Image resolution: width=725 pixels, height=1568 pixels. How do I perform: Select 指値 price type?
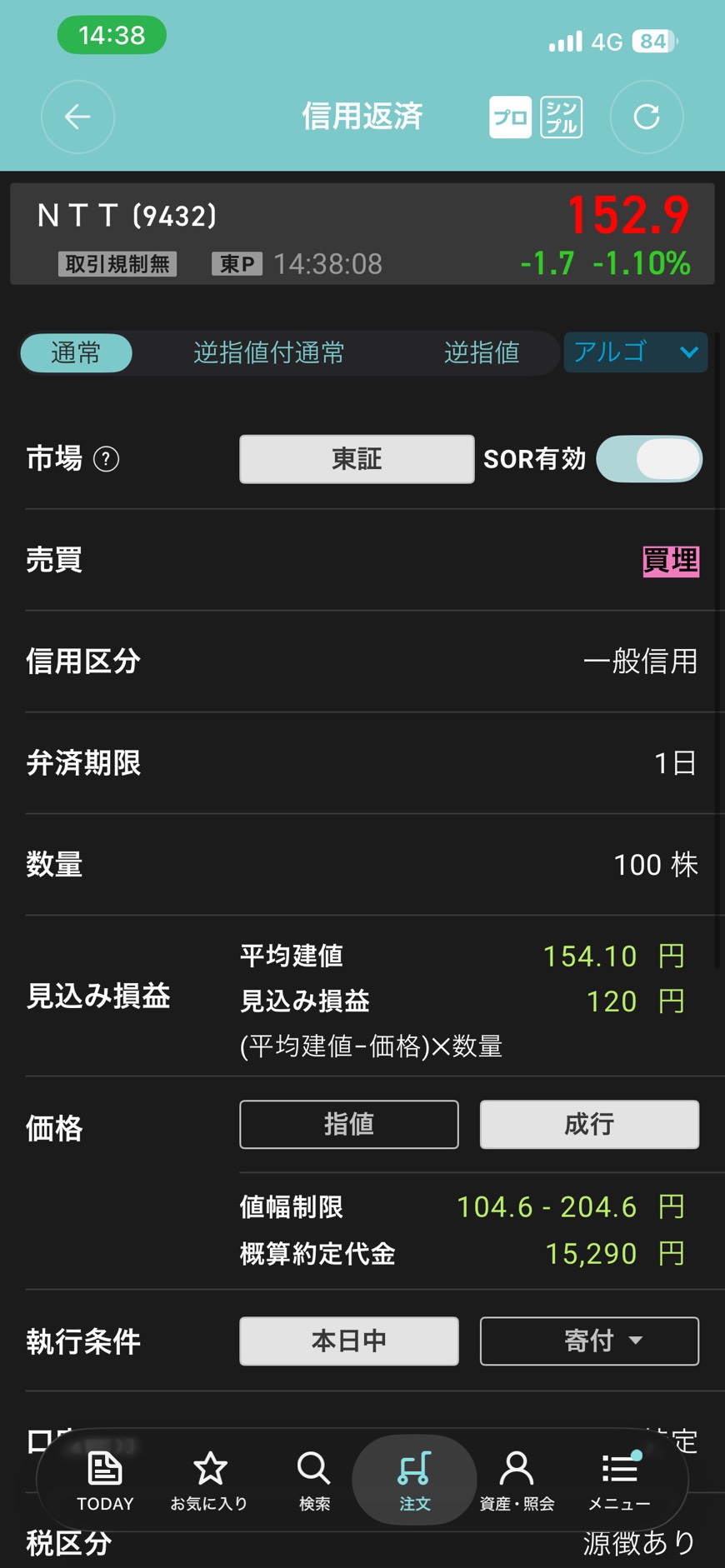(x=348, y=1125)
